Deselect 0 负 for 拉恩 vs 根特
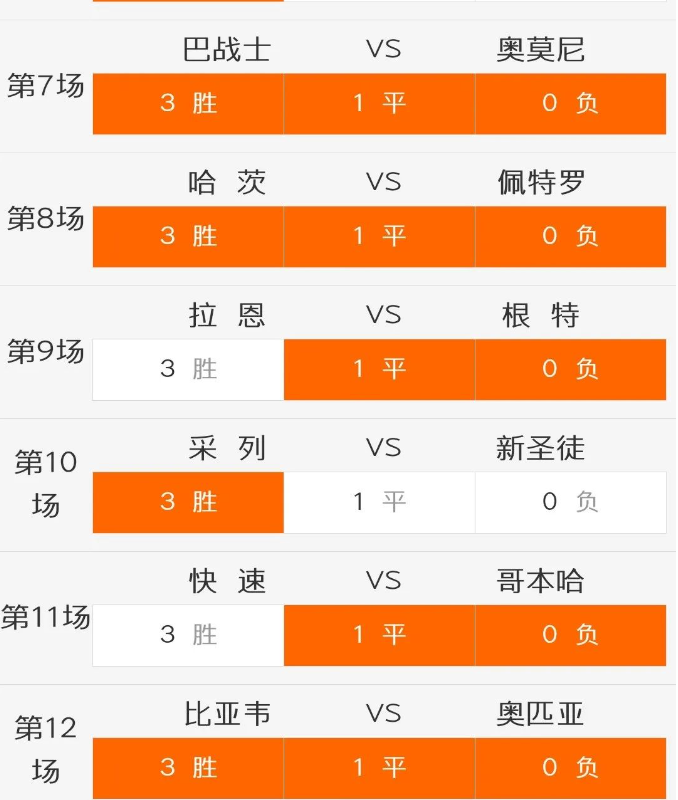The width and height of the screenshot is (678, 800). (570, 369)
